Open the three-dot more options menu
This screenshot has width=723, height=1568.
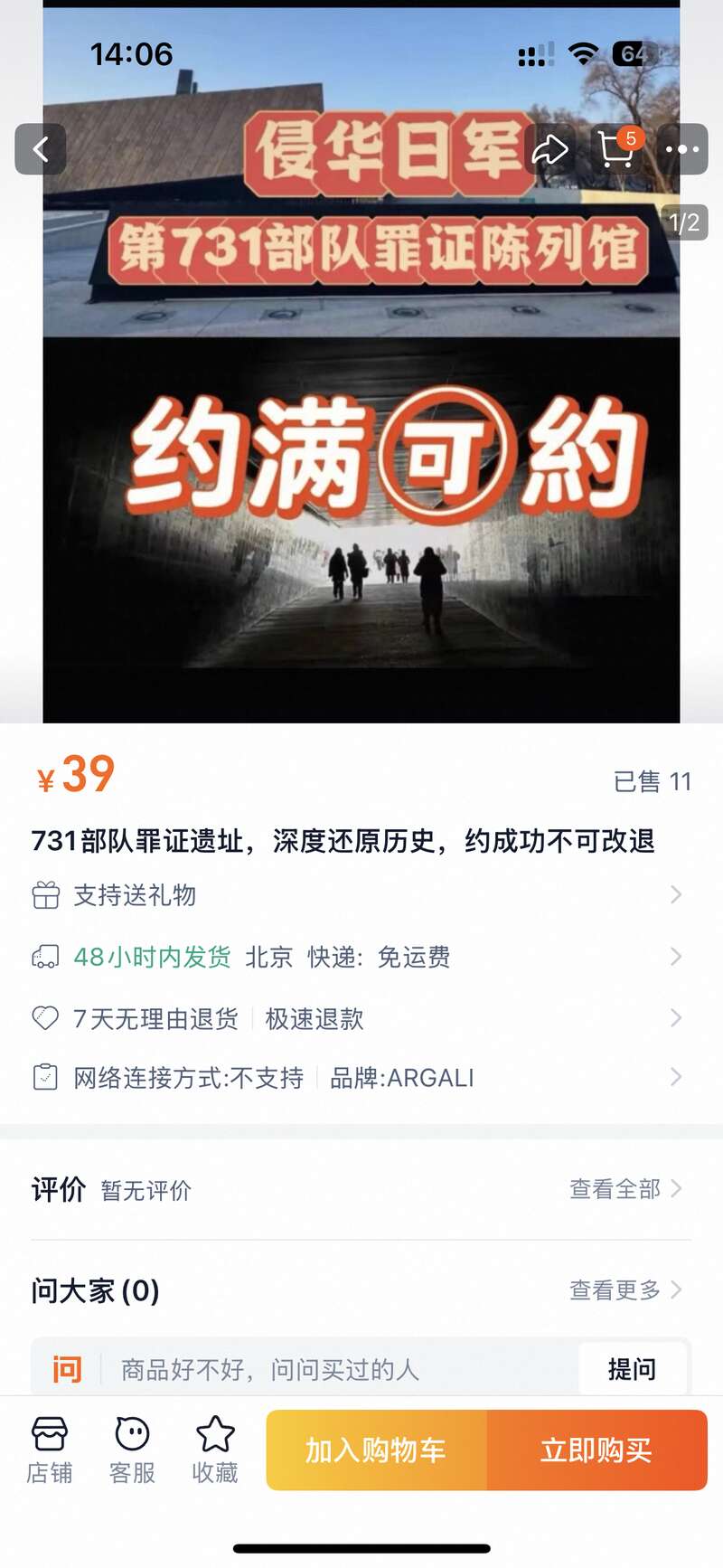click(x=682, y=149)
